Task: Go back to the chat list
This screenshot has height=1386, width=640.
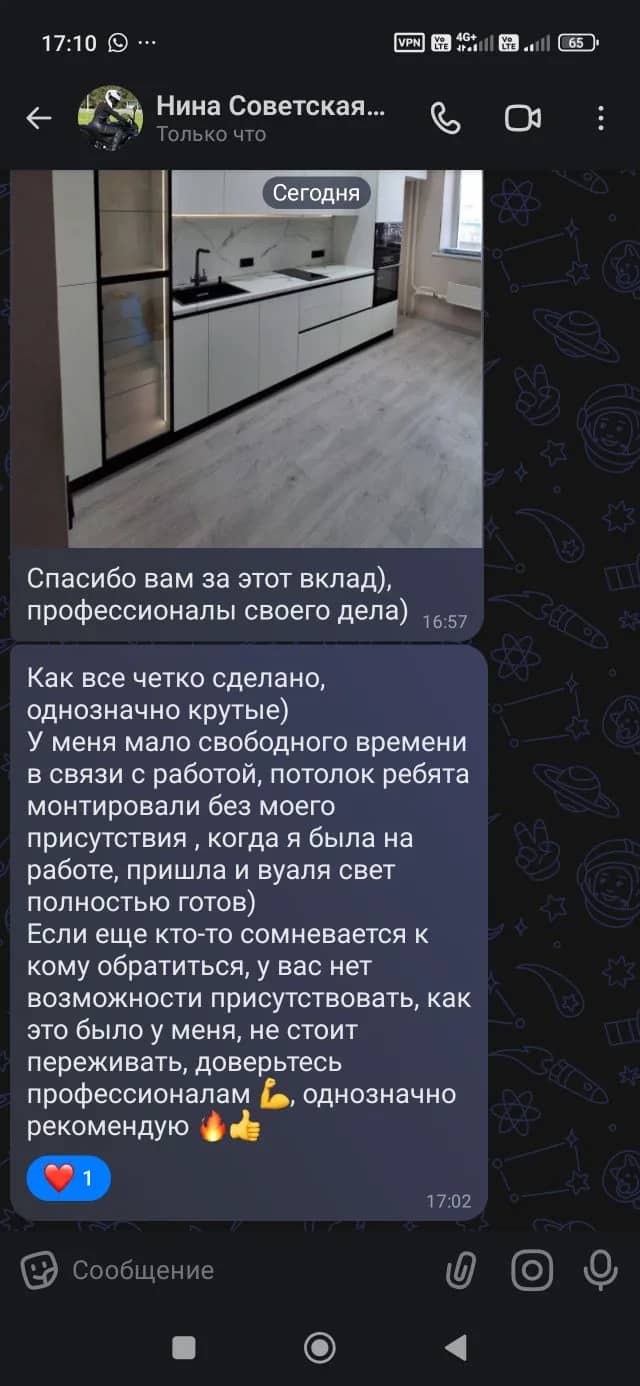Action: [38, 119]
